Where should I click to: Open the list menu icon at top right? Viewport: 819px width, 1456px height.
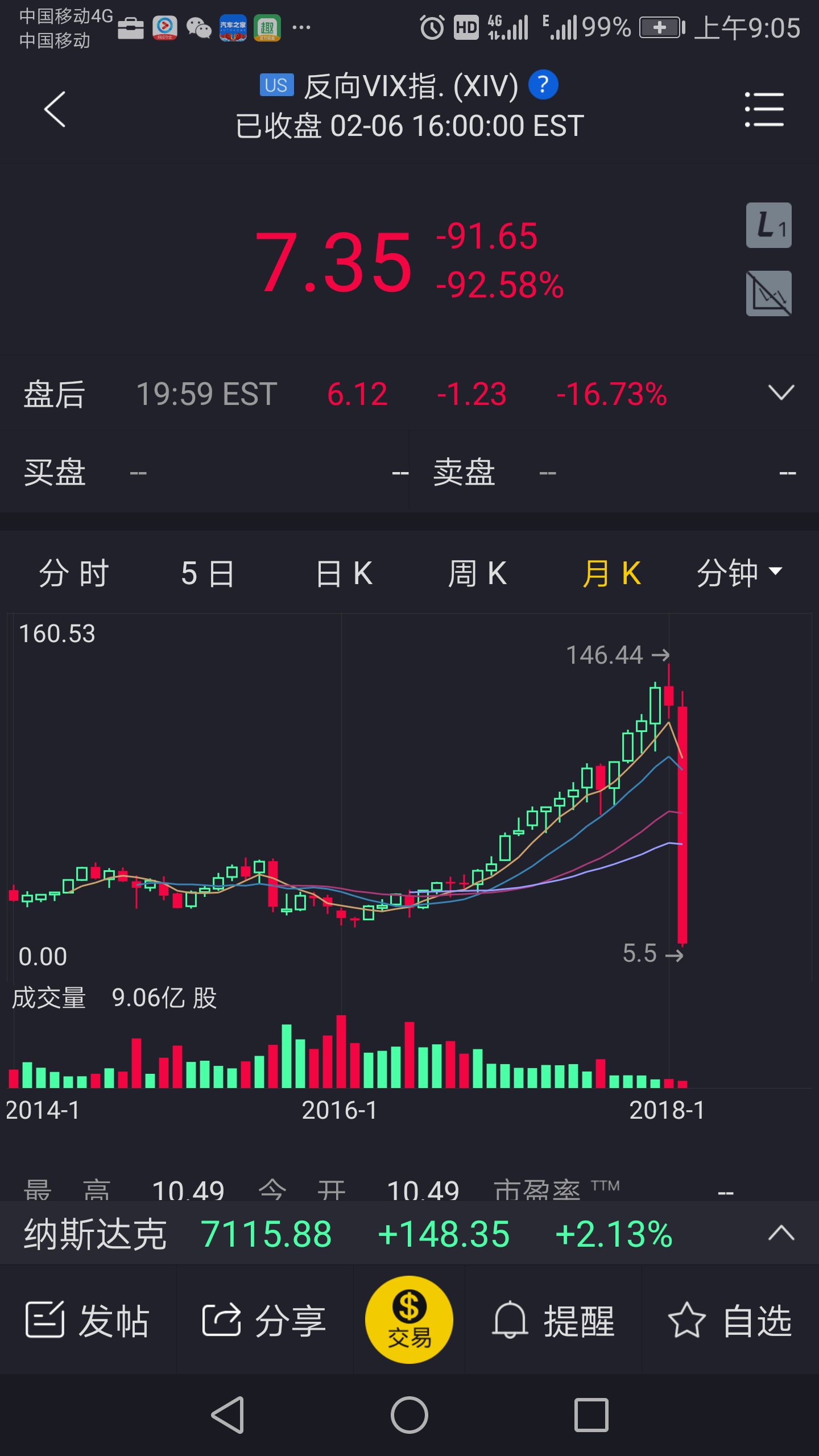[x=764, y=109]
